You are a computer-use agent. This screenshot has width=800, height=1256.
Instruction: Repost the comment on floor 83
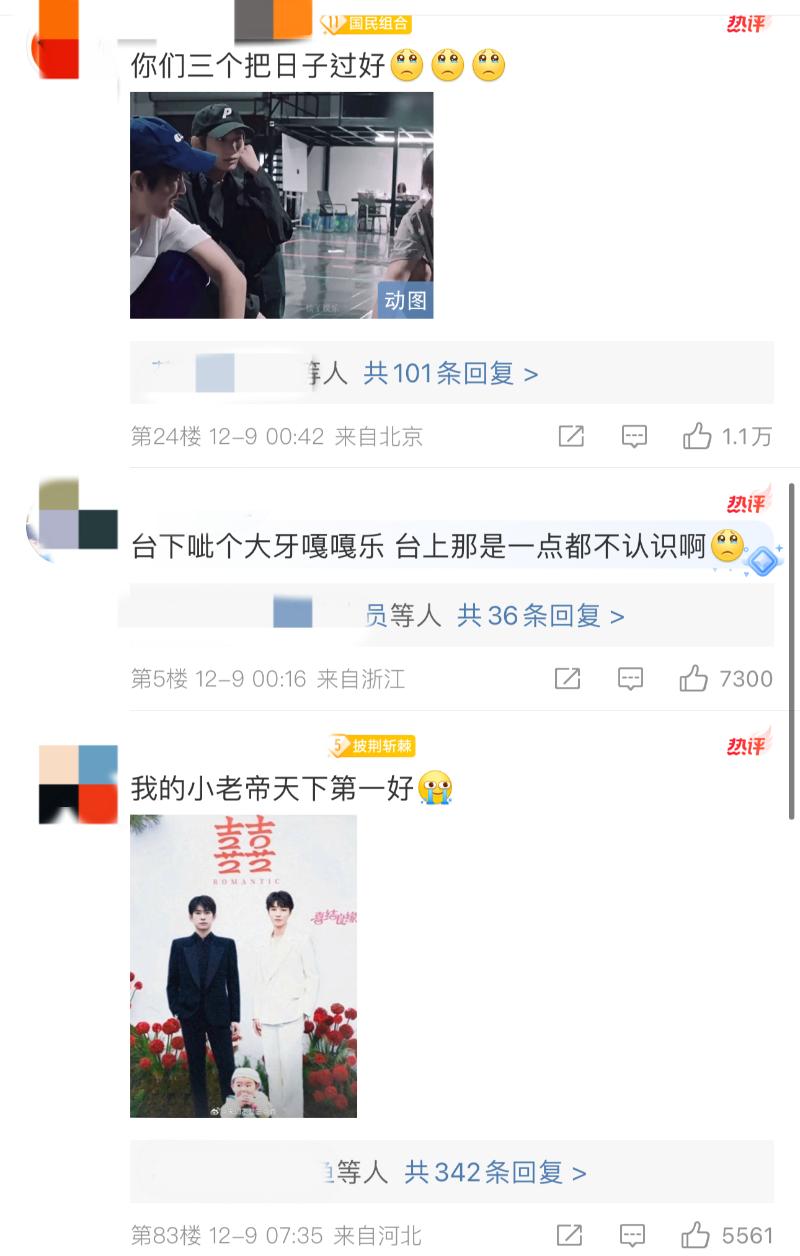click(x=570, y=1235)
